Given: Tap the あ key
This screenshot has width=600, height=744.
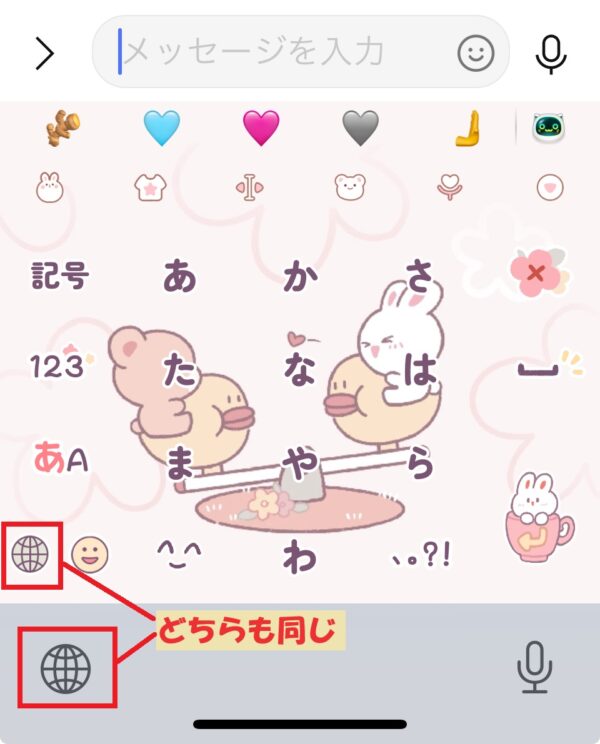Looking at the screenshot, I should coord(180,276).
